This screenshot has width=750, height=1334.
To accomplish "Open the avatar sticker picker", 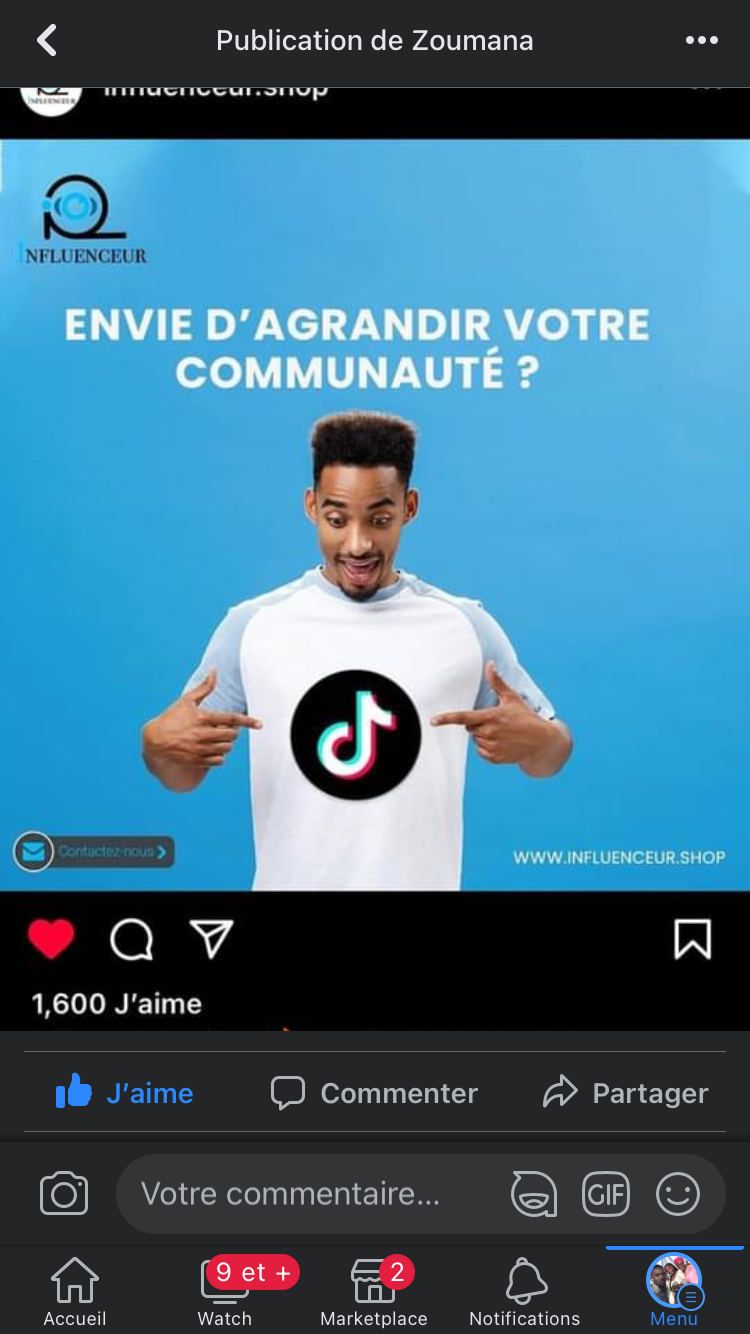I will (534, 1194).
